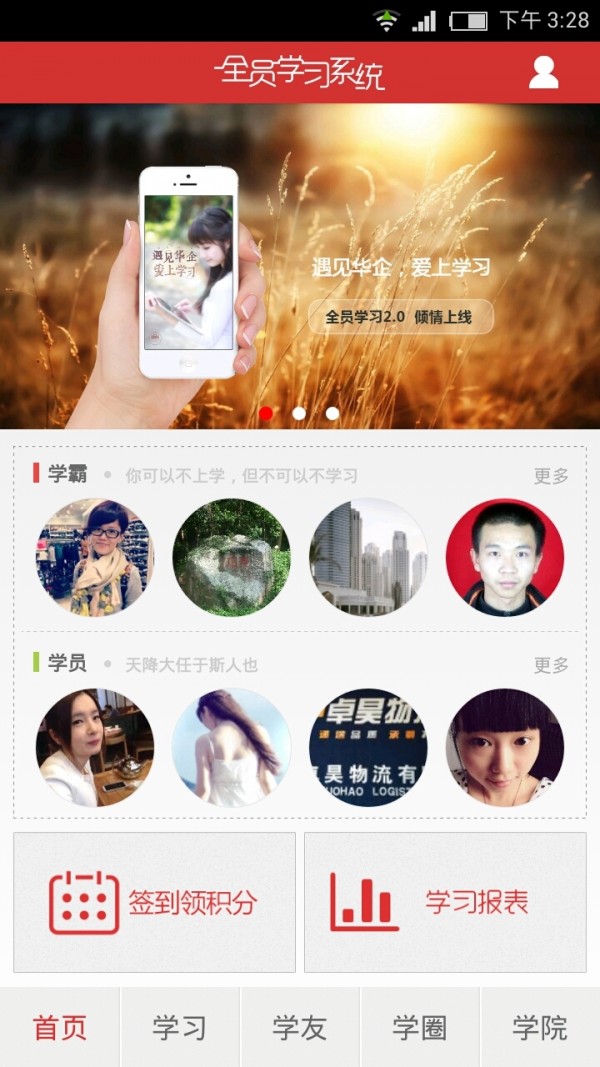This screenshot has height=1067, width=600.
Task: Switch to the 学友 tab
Action: [300, 1027]
